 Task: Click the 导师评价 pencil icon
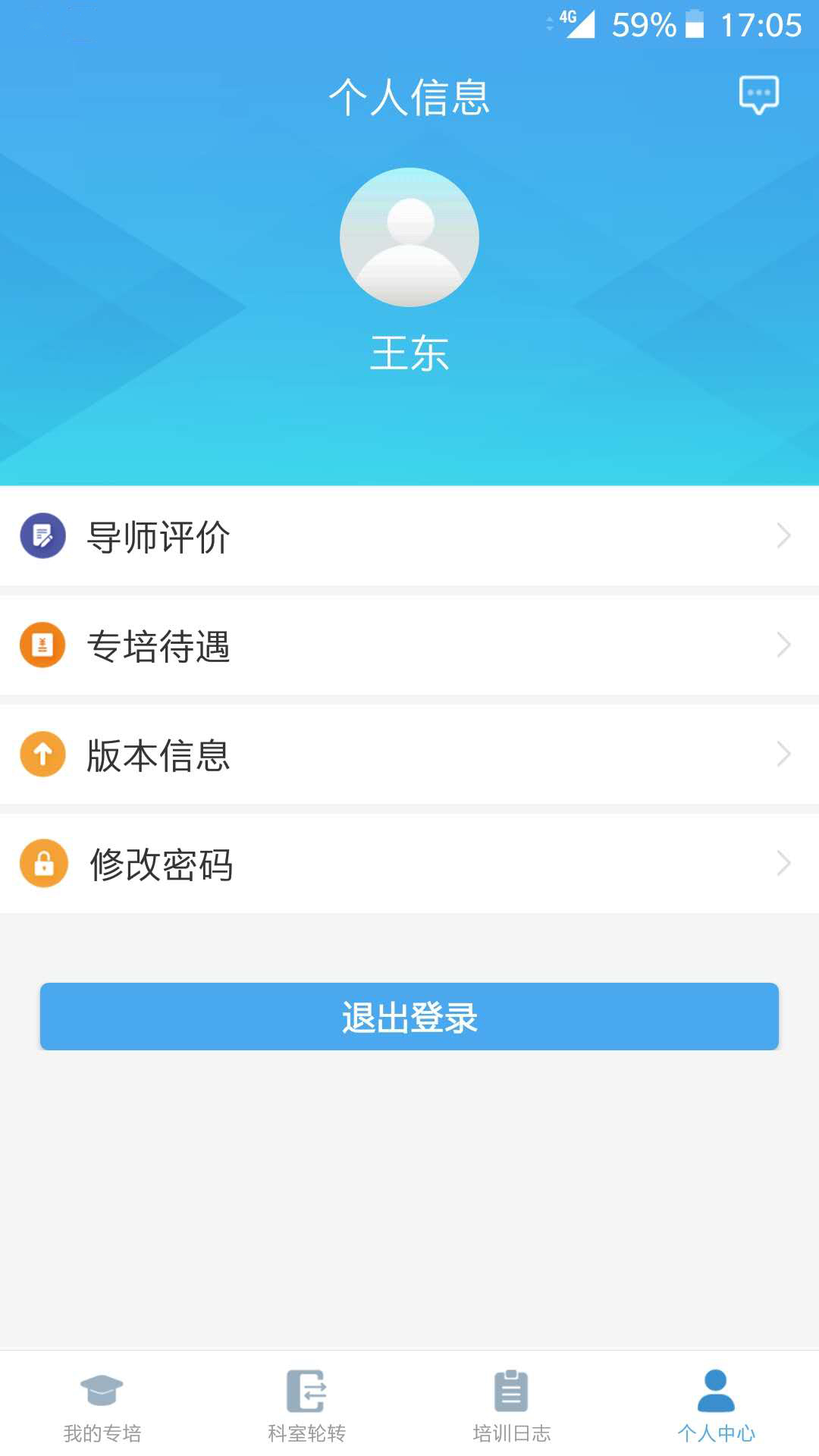tap(43, 536)
